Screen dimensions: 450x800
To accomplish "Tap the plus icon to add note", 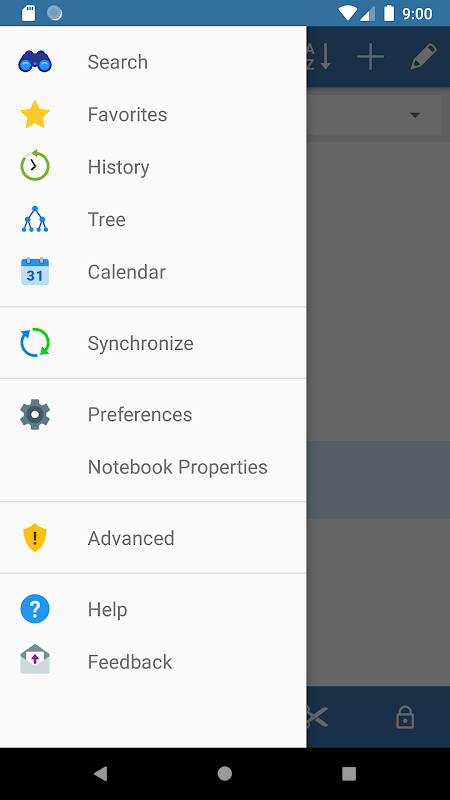I will 370,57.
